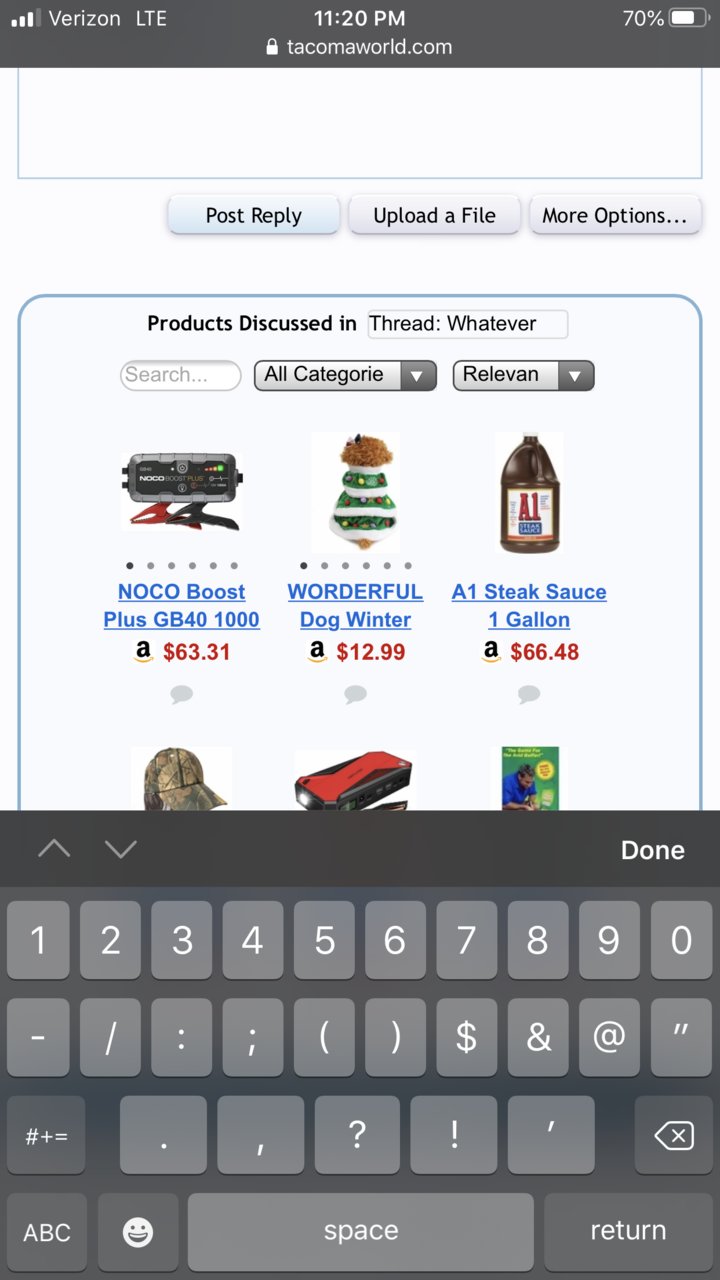
Task: Expand the All Categories dropdown
Action: 345,375
